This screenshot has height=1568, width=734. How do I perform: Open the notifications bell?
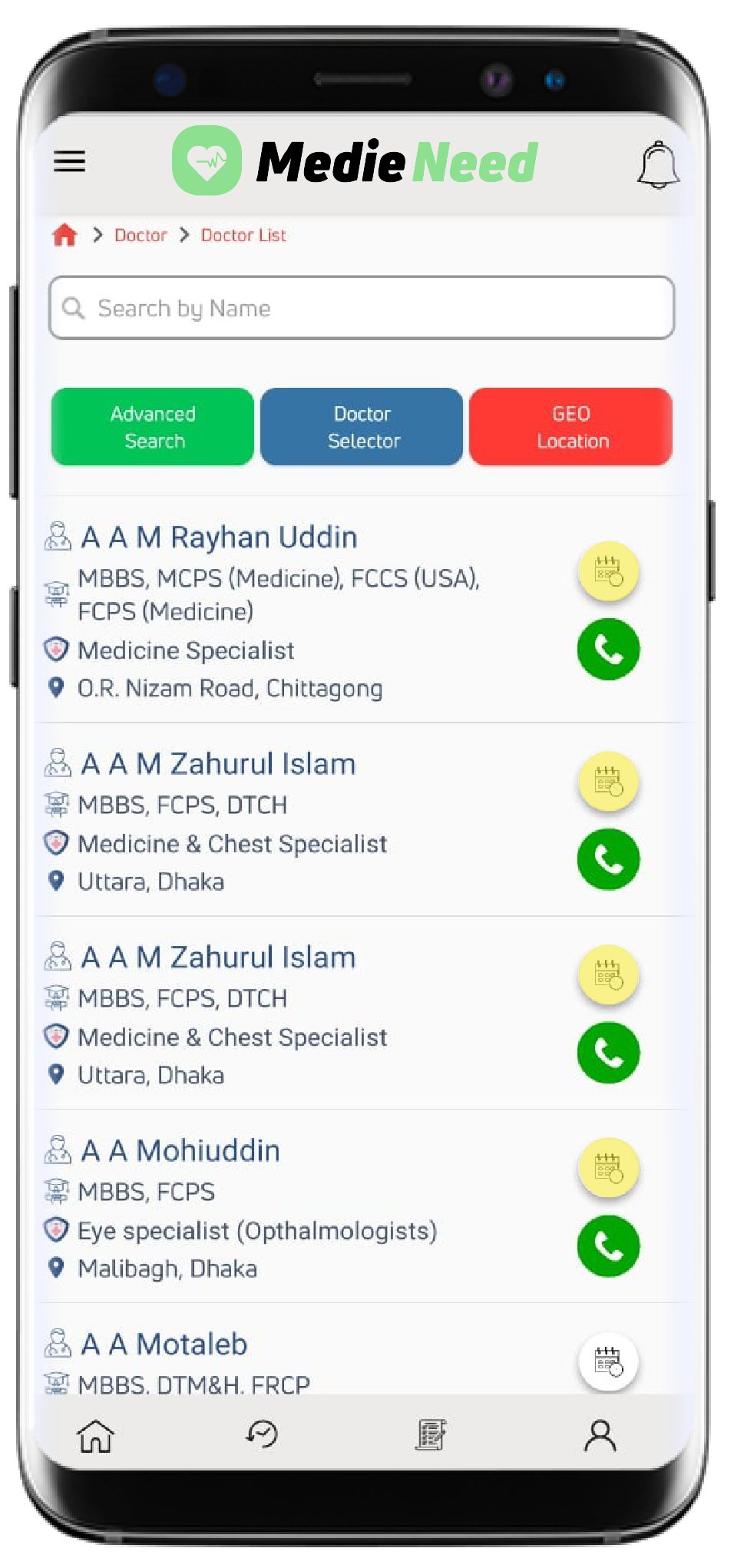click(658, 164)
